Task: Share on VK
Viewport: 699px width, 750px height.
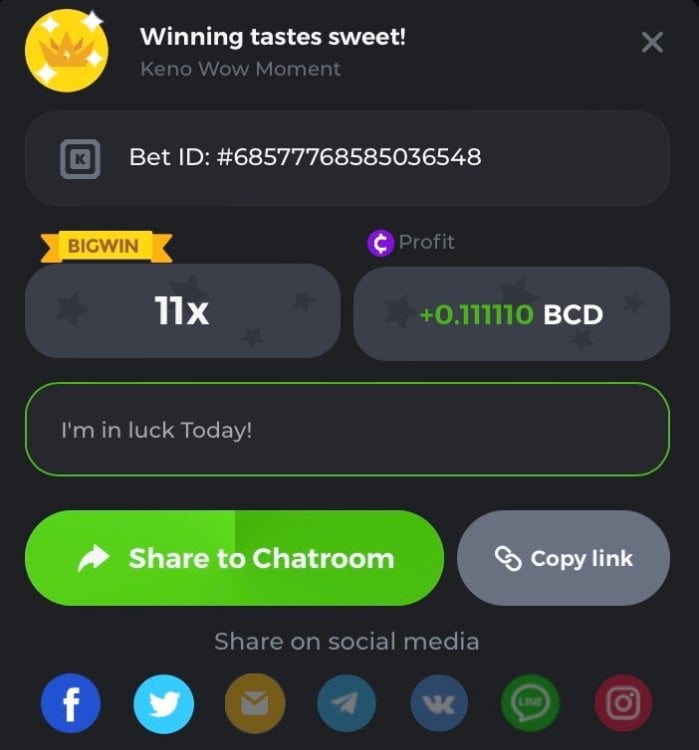Action: coord(439,704)
